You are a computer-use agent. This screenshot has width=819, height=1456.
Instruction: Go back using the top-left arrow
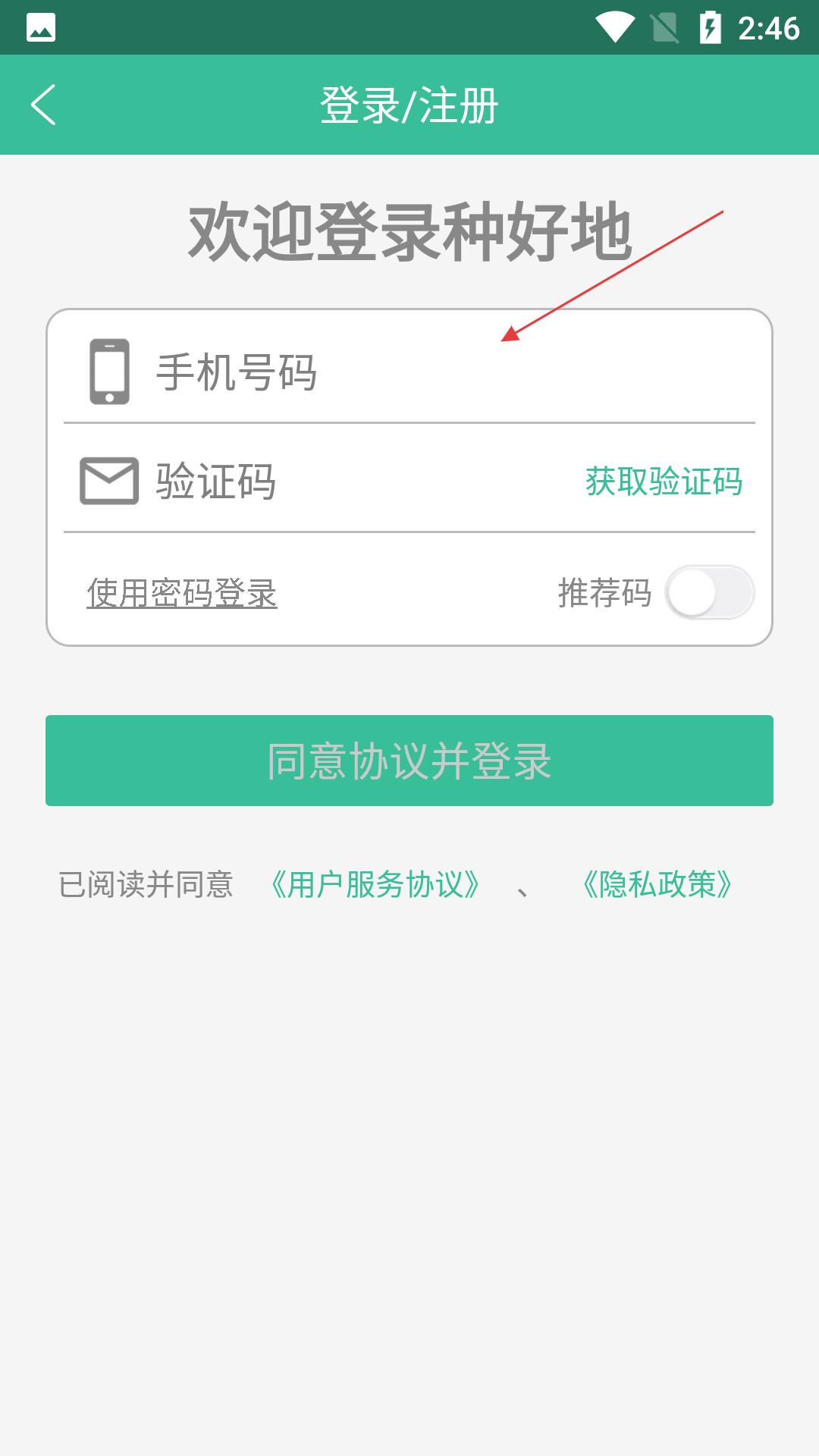click(x=43, y=105)
